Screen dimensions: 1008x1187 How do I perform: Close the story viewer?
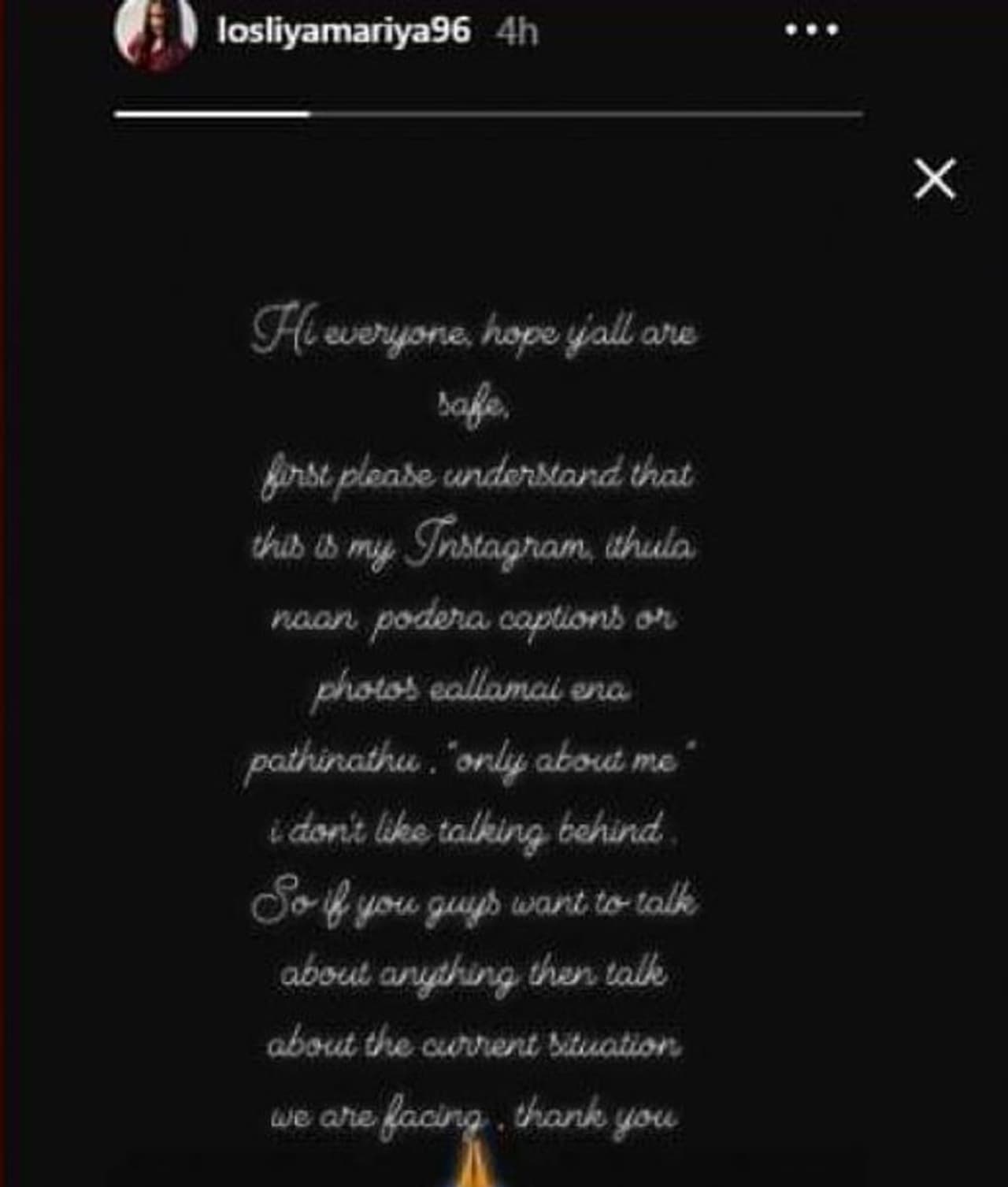click(x=935, y=179)
